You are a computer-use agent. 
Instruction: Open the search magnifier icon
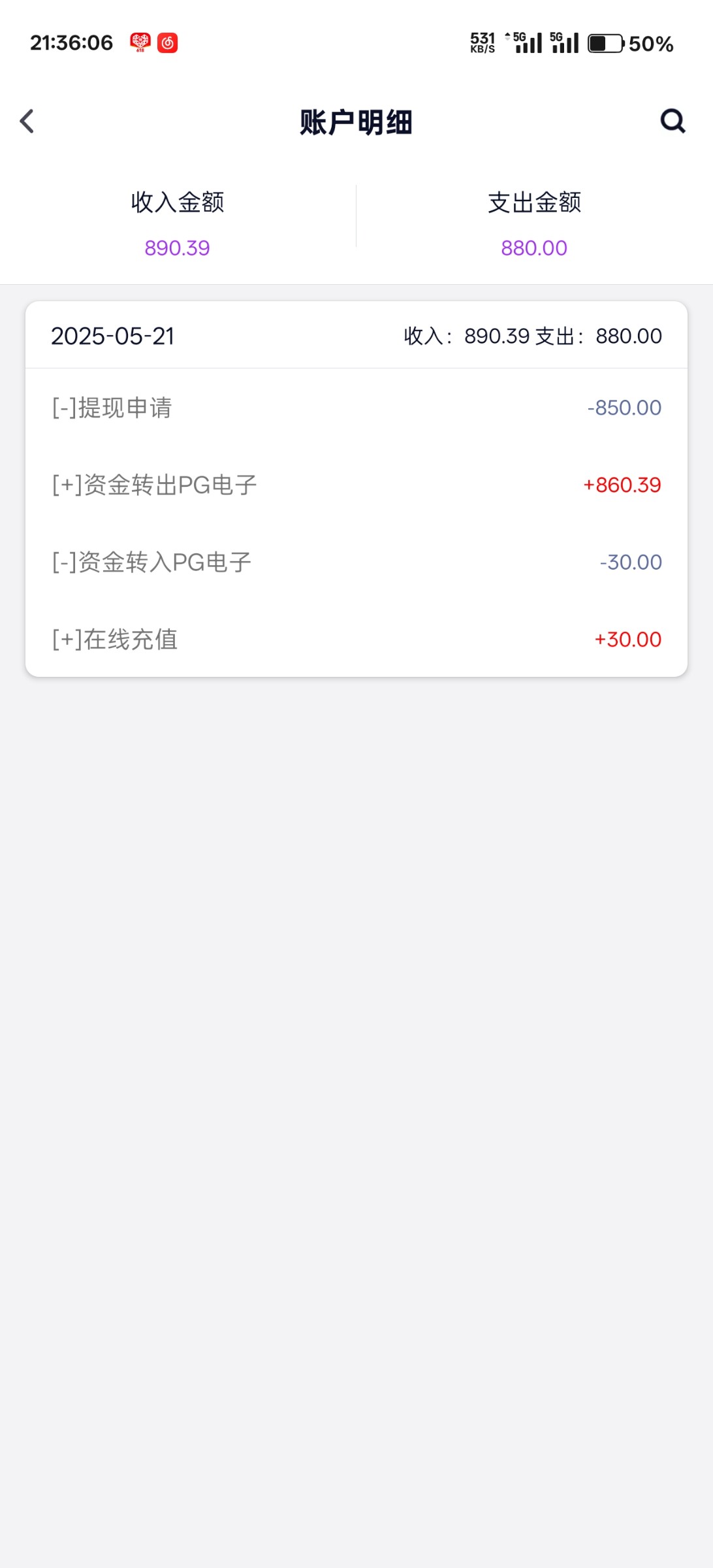tap(673, 121)
